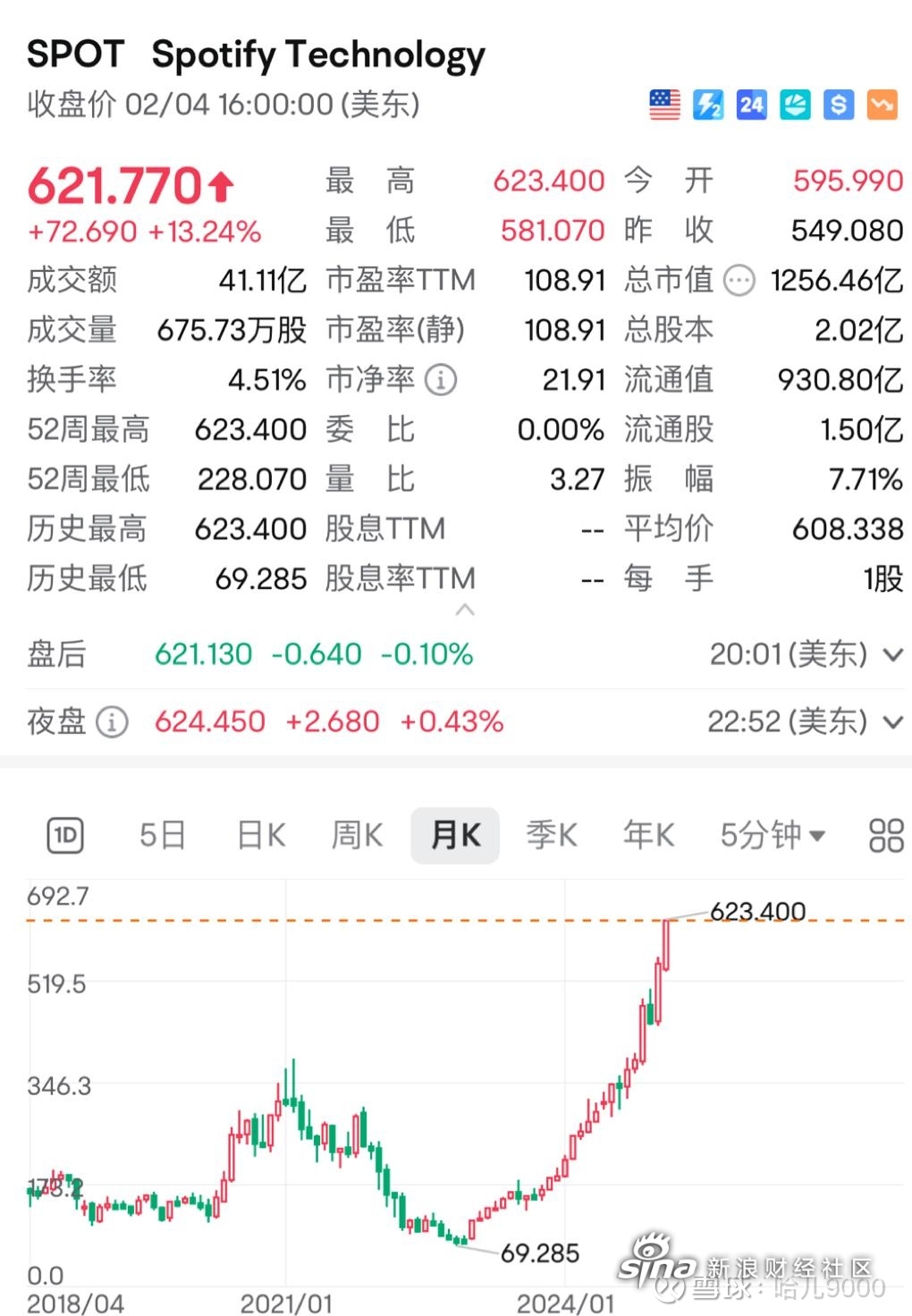This screenshot has height=1316, width=912.
Task: Select the 5日 chart tab
Action: click(x=162, y=836)
